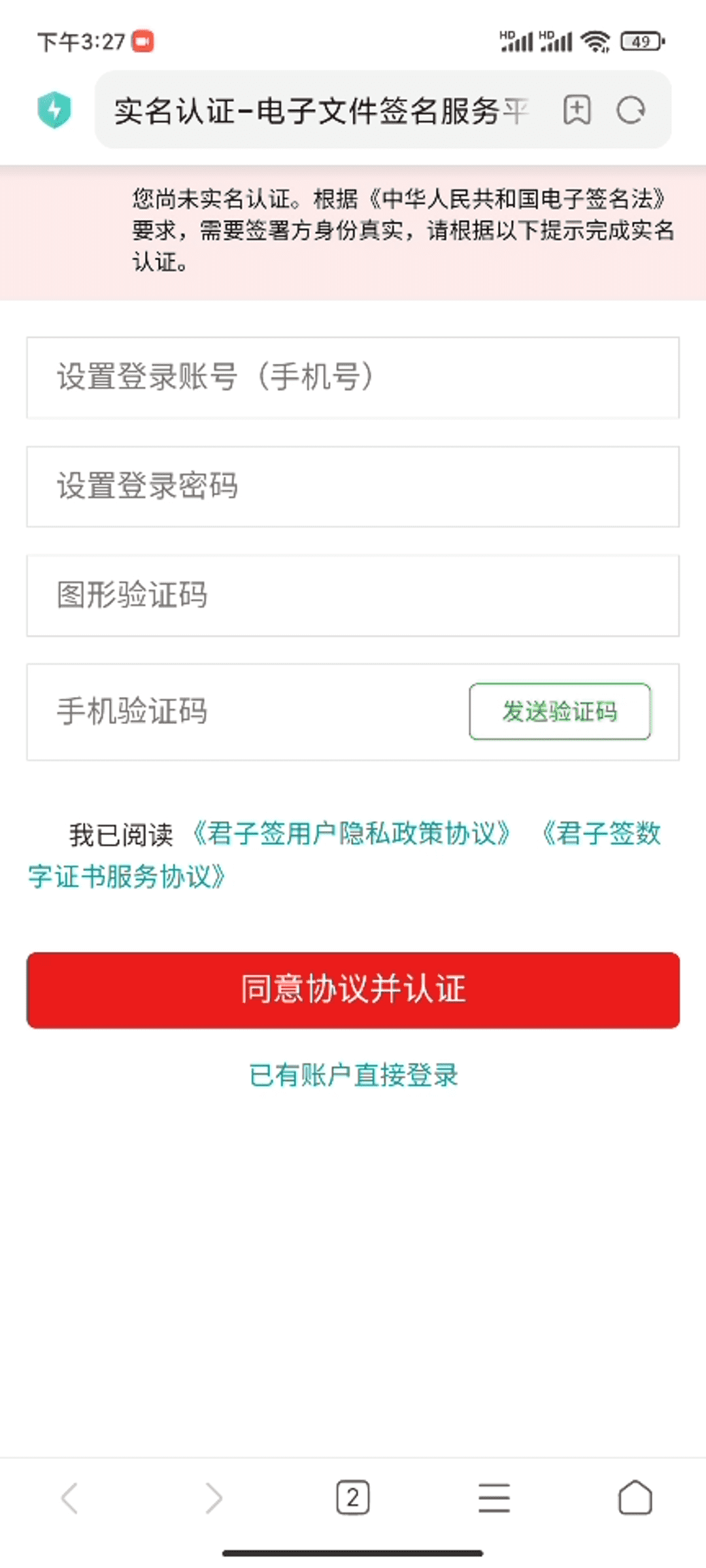This screenshot has height=1568, width=706.
Task: Go back in the browser
Action: (70, 1498)
